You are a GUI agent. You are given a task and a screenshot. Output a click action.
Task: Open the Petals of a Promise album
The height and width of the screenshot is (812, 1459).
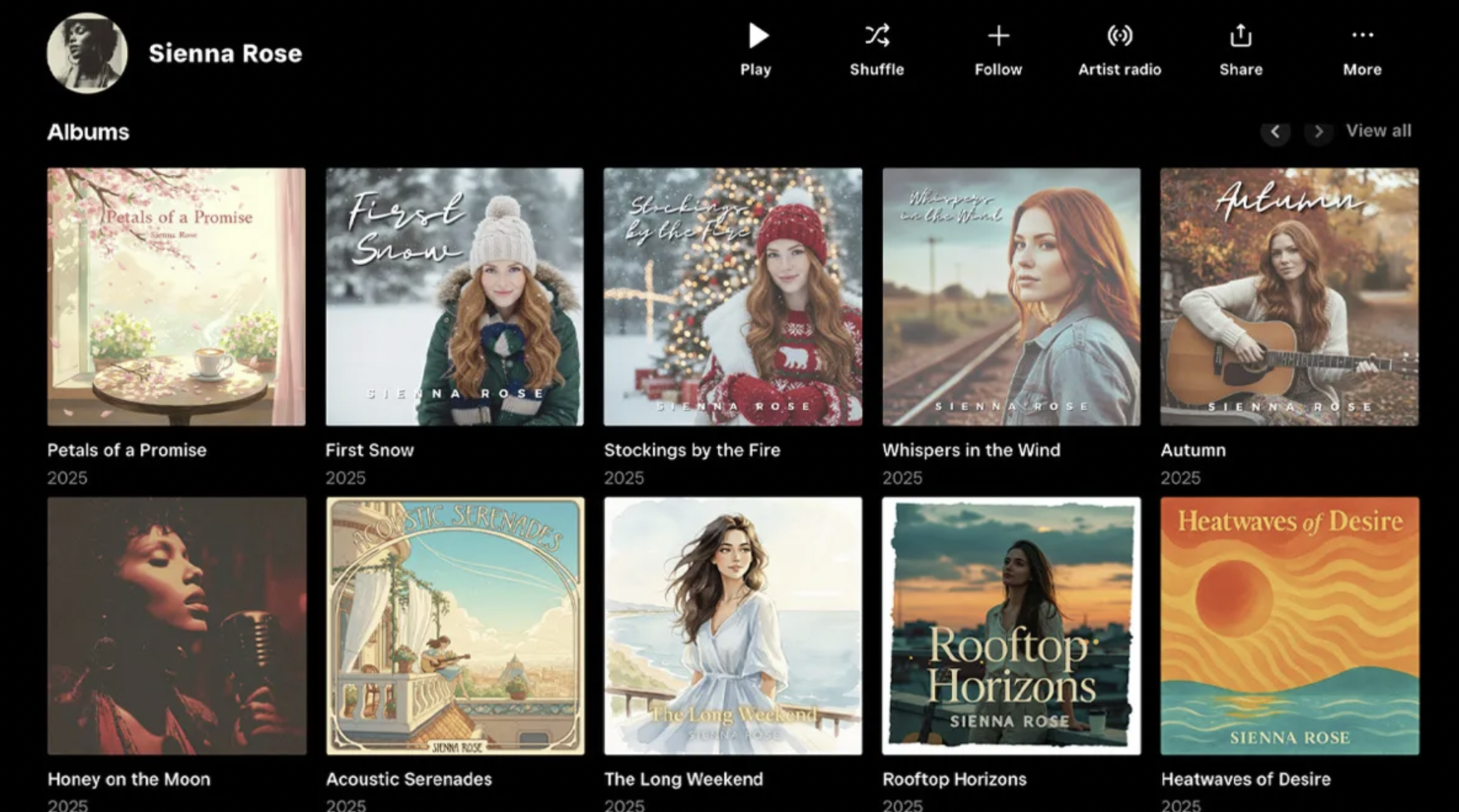coord(176,297)
